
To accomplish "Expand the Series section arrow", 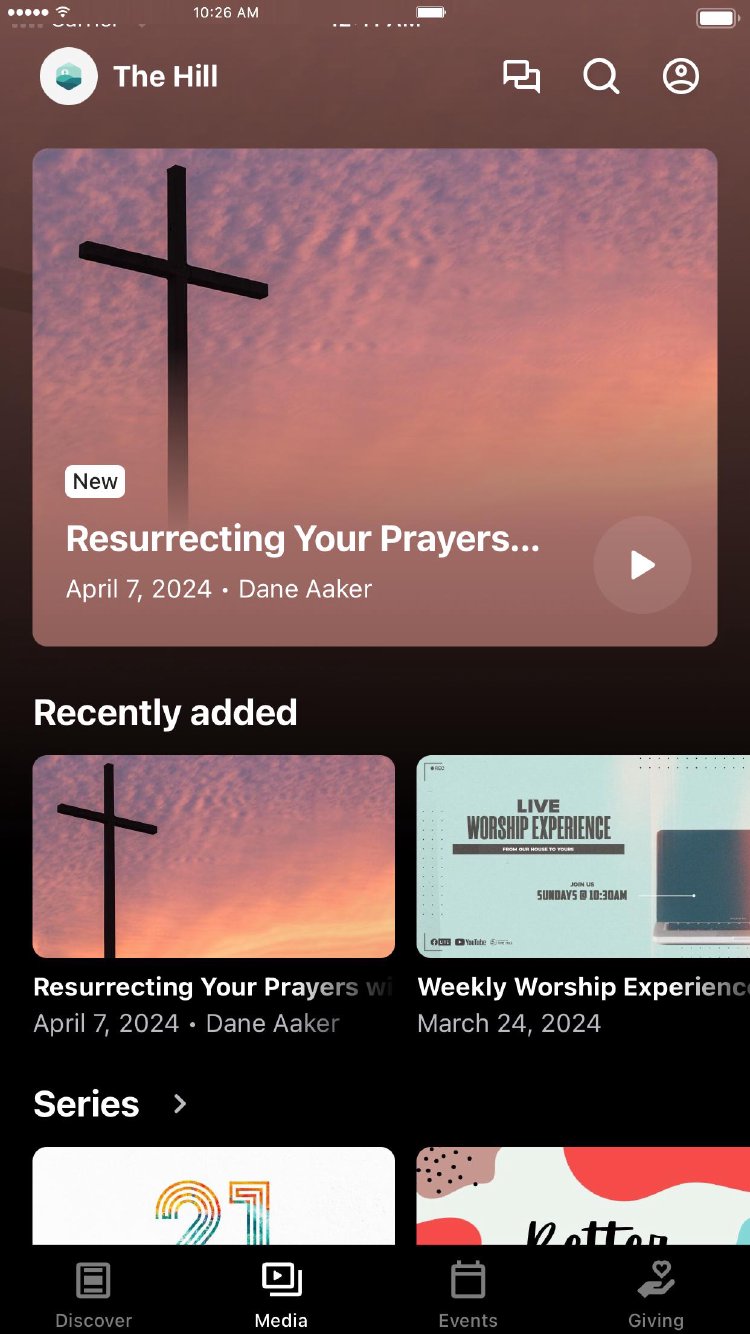I will (180, 1104).
